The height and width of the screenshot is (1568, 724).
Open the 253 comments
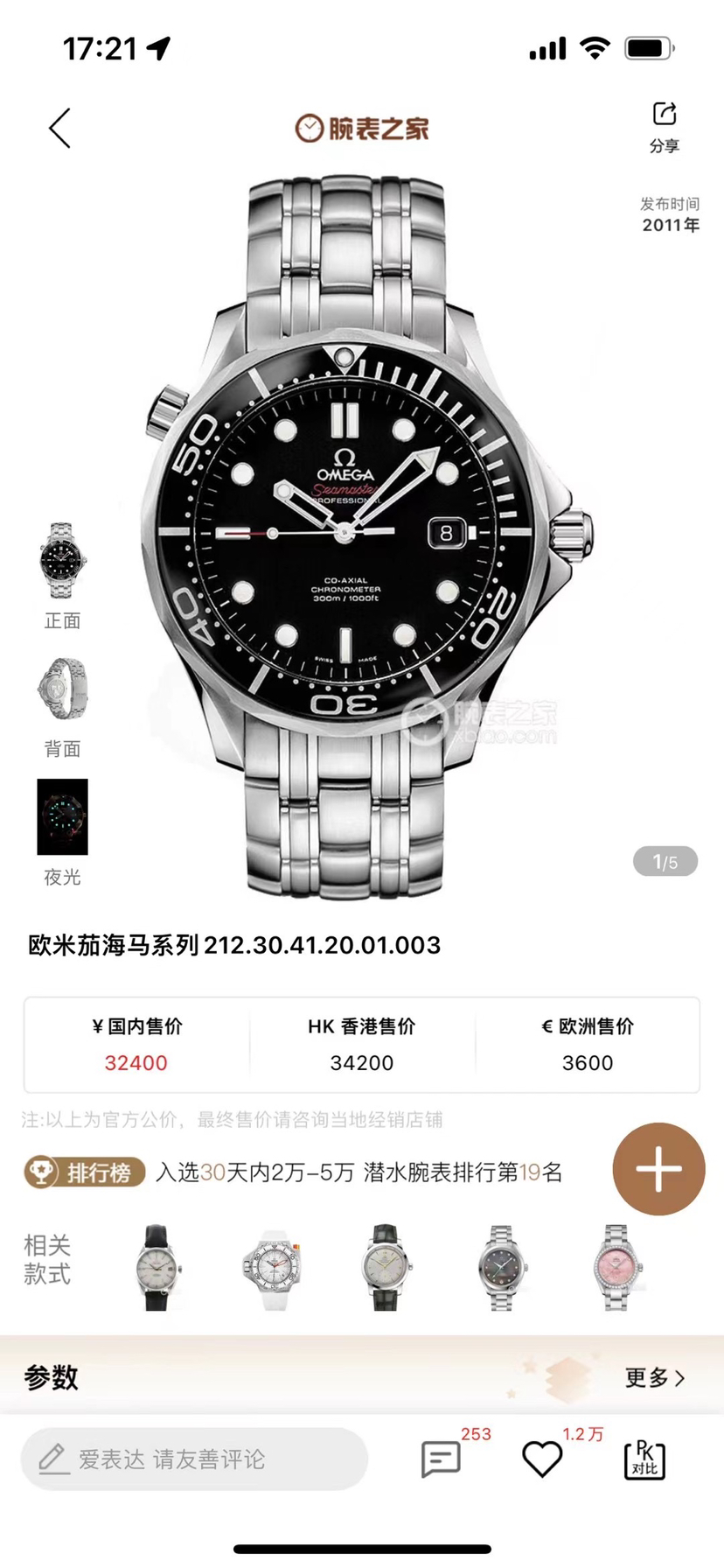(x=441, y=1459)
